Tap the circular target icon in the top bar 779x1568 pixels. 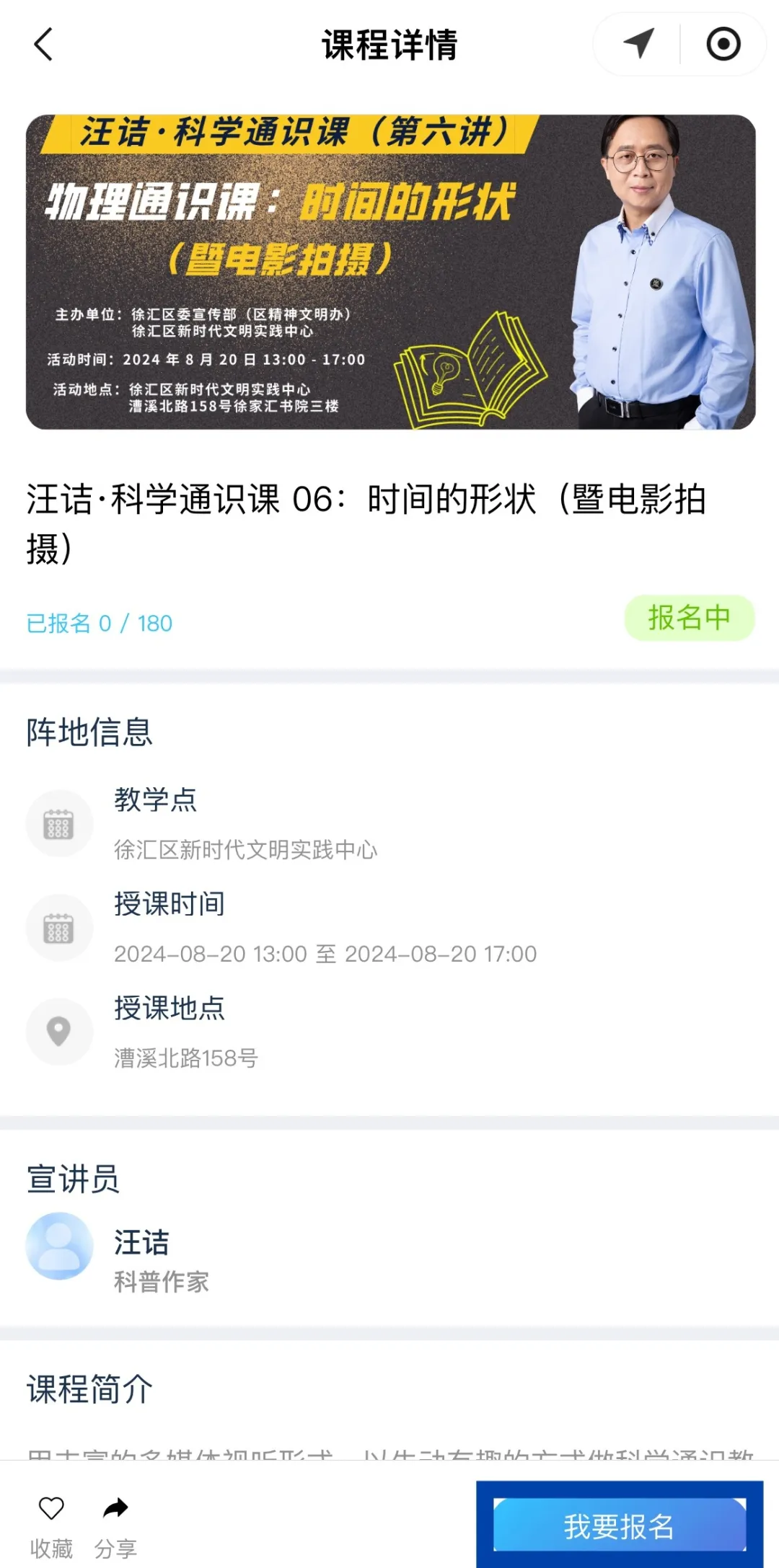click(723, 44)
